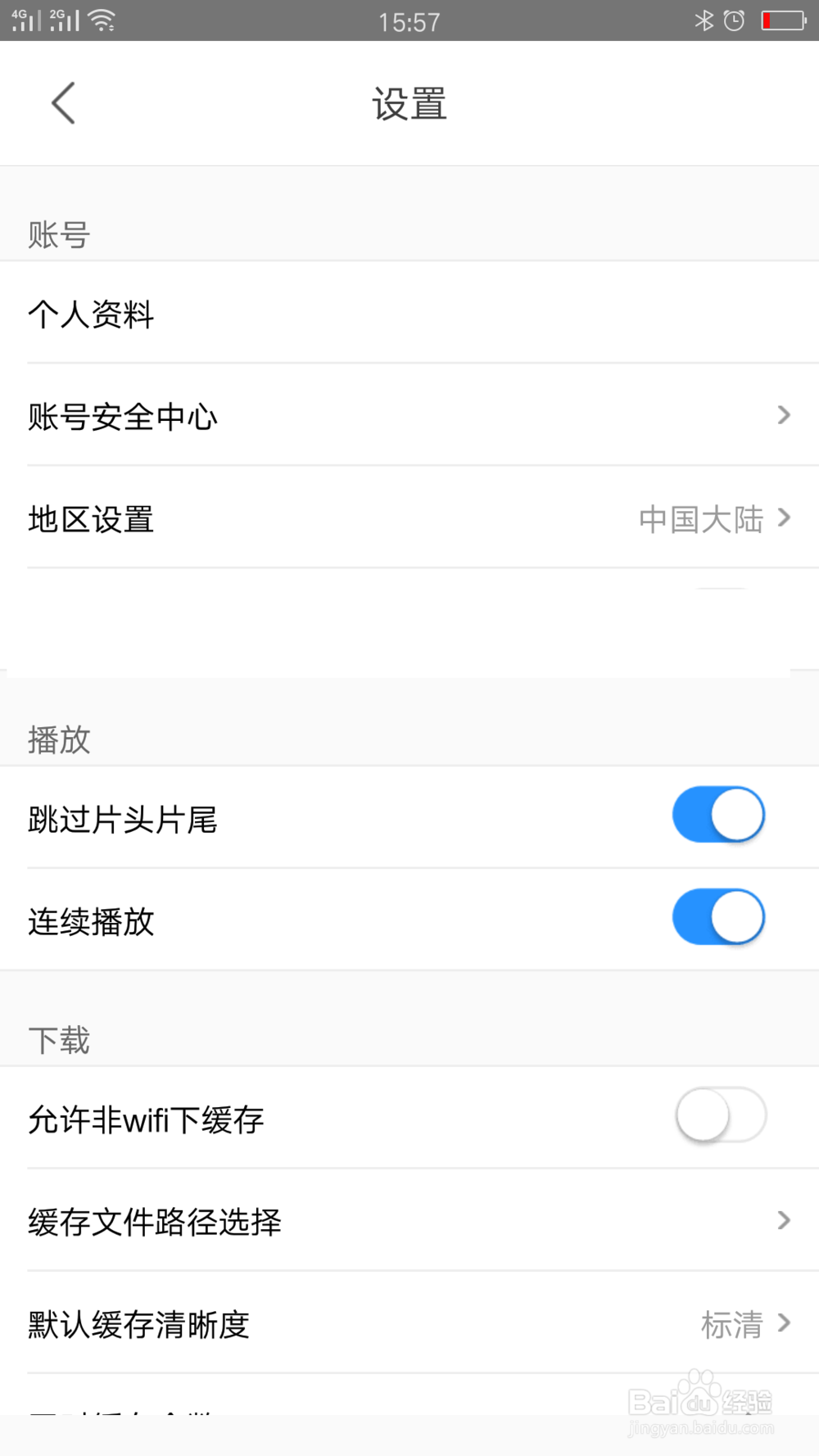Tap the alarm clock status icon
The height and width of the screenshot is (1456, 819).
pos(735,20)
